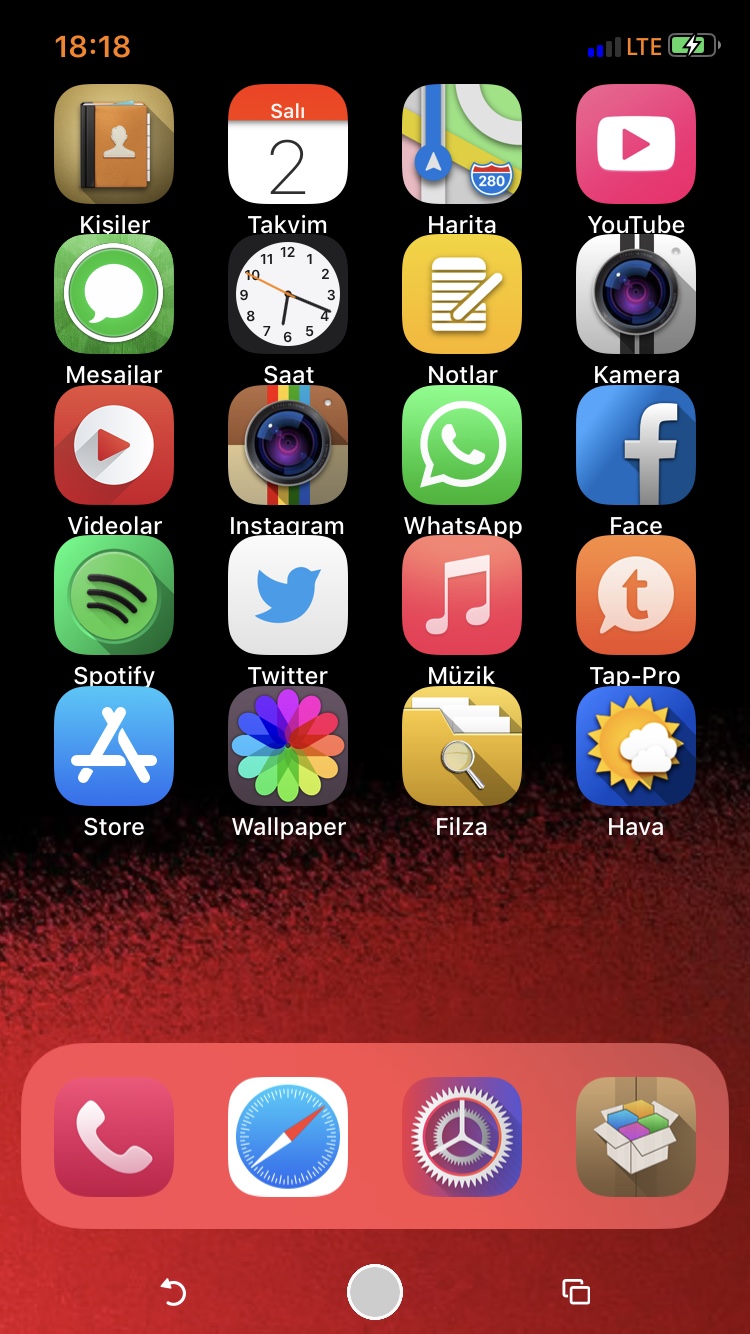The image size is (750, 1334).
Task: Launch the Twitter app
Action: 288,595
